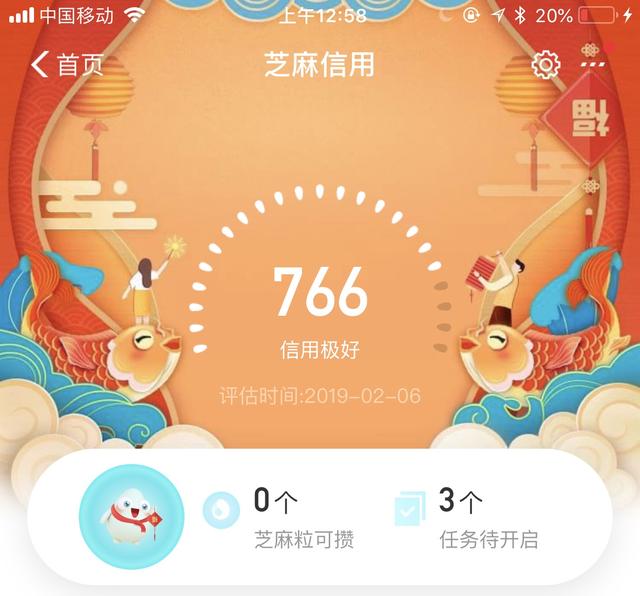
Task: View 芝麻粒可攒 entry
Action: tap(290, 518)
